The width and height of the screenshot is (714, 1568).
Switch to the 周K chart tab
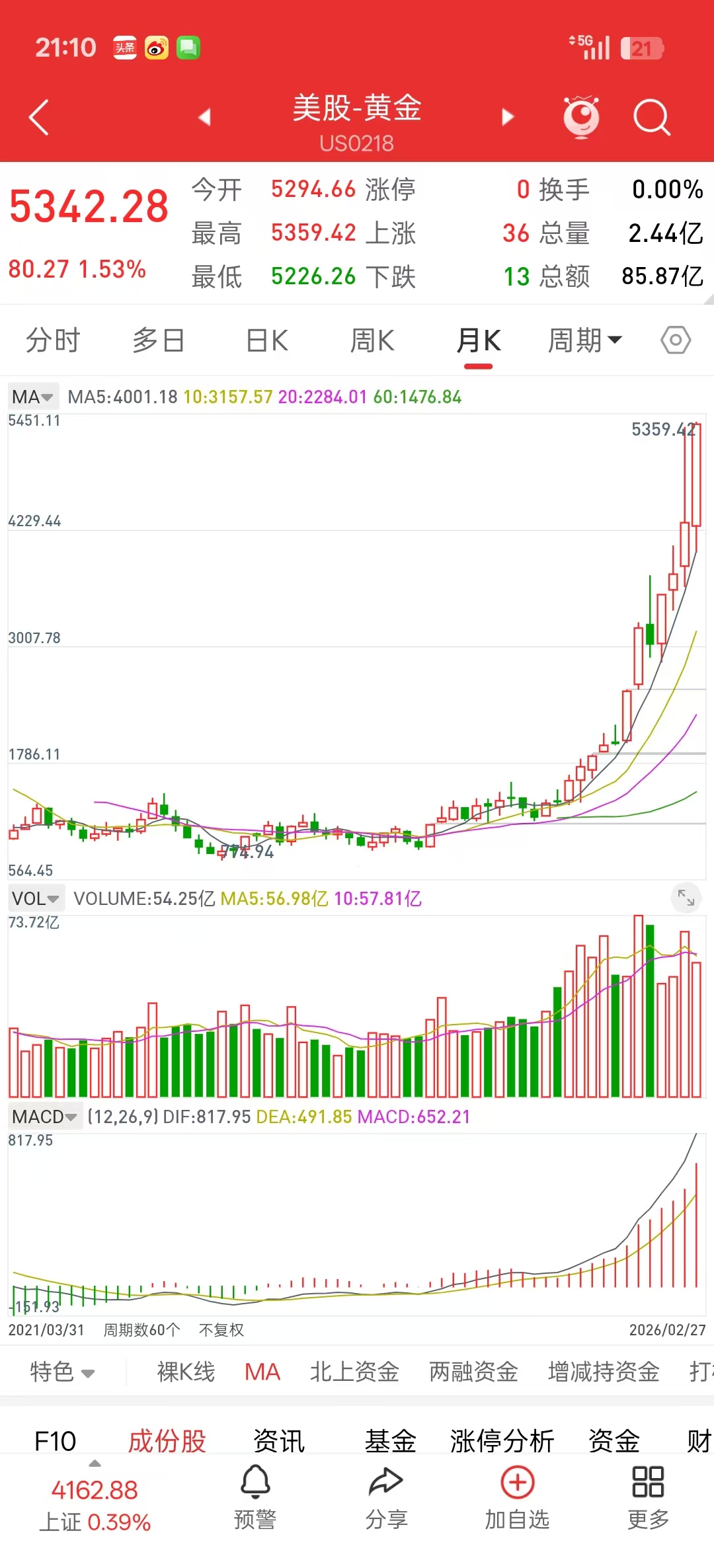372,341
